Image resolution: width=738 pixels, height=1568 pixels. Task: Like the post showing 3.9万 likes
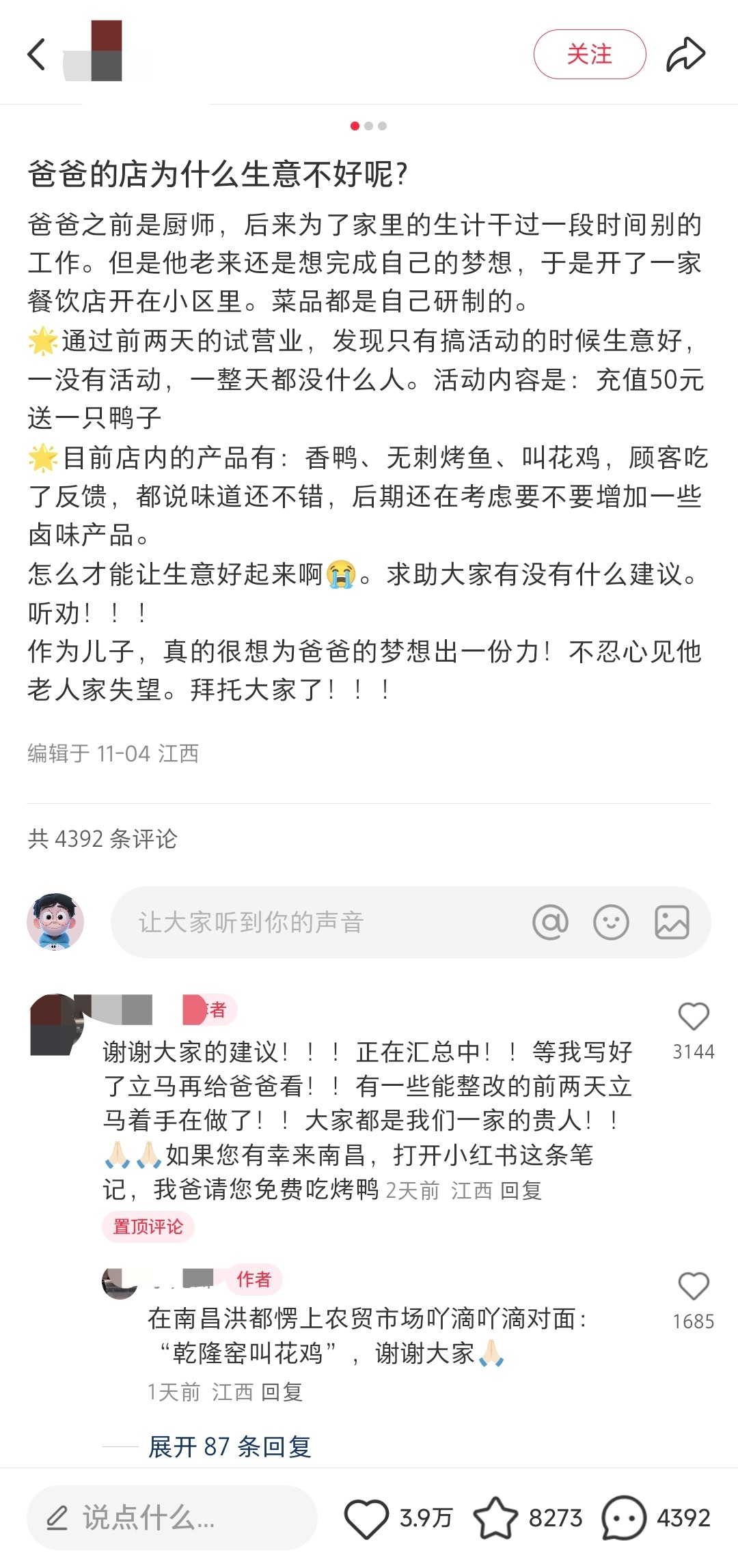[x=367, y=1517]
